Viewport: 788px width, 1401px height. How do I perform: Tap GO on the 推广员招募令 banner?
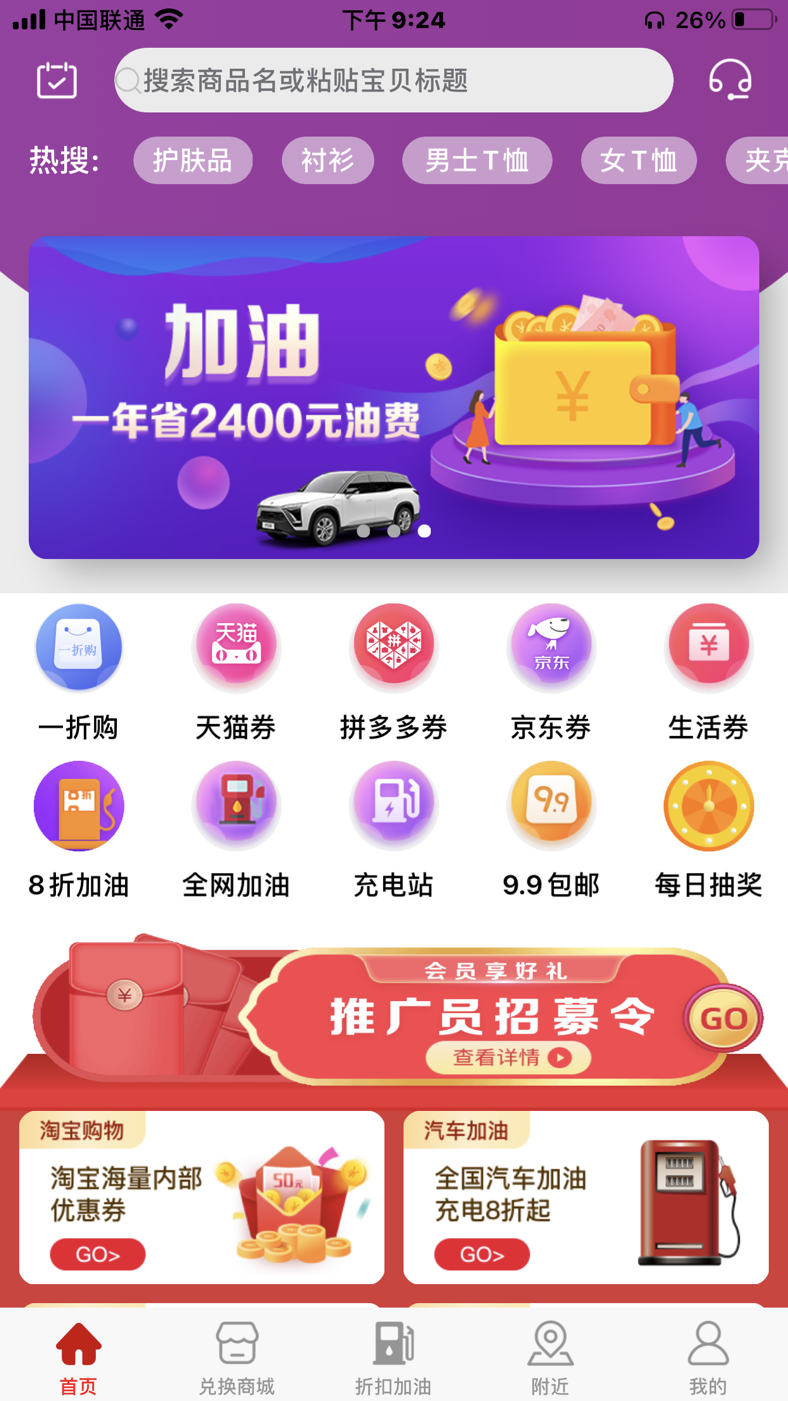tap(723, 1019)
